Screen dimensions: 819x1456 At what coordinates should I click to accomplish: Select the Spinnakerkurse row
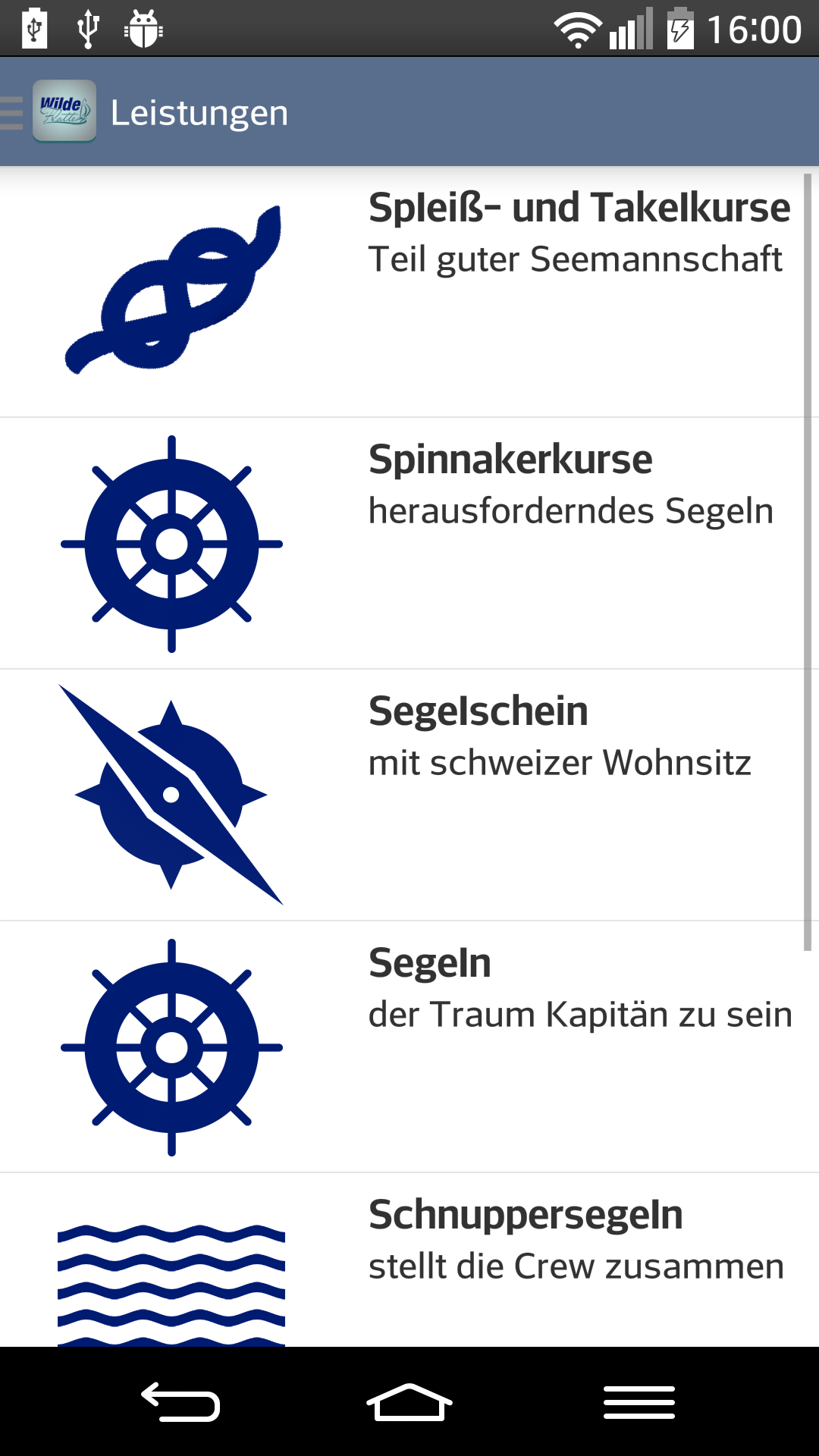(x=409, y=543)
